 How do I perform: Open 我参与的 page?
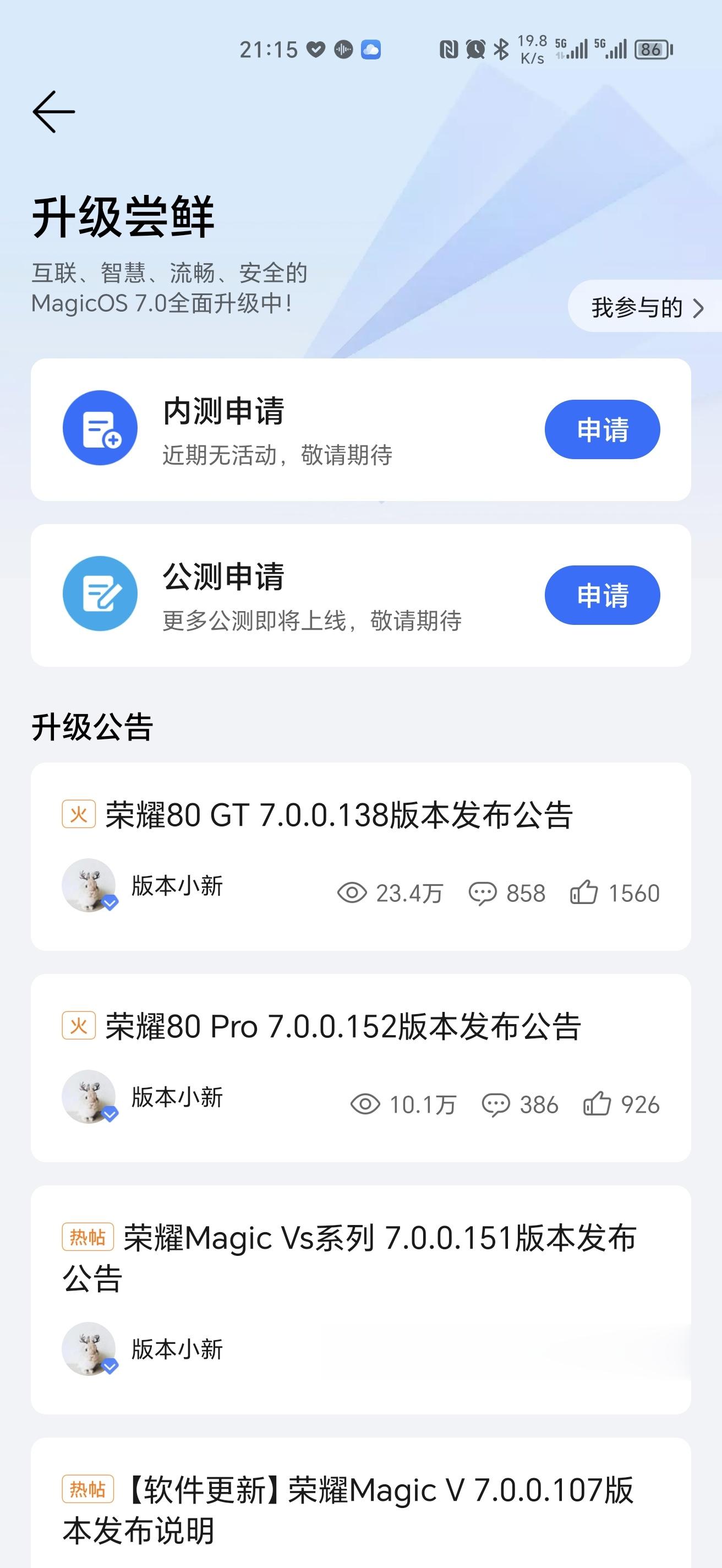click(x=646, y=307)
